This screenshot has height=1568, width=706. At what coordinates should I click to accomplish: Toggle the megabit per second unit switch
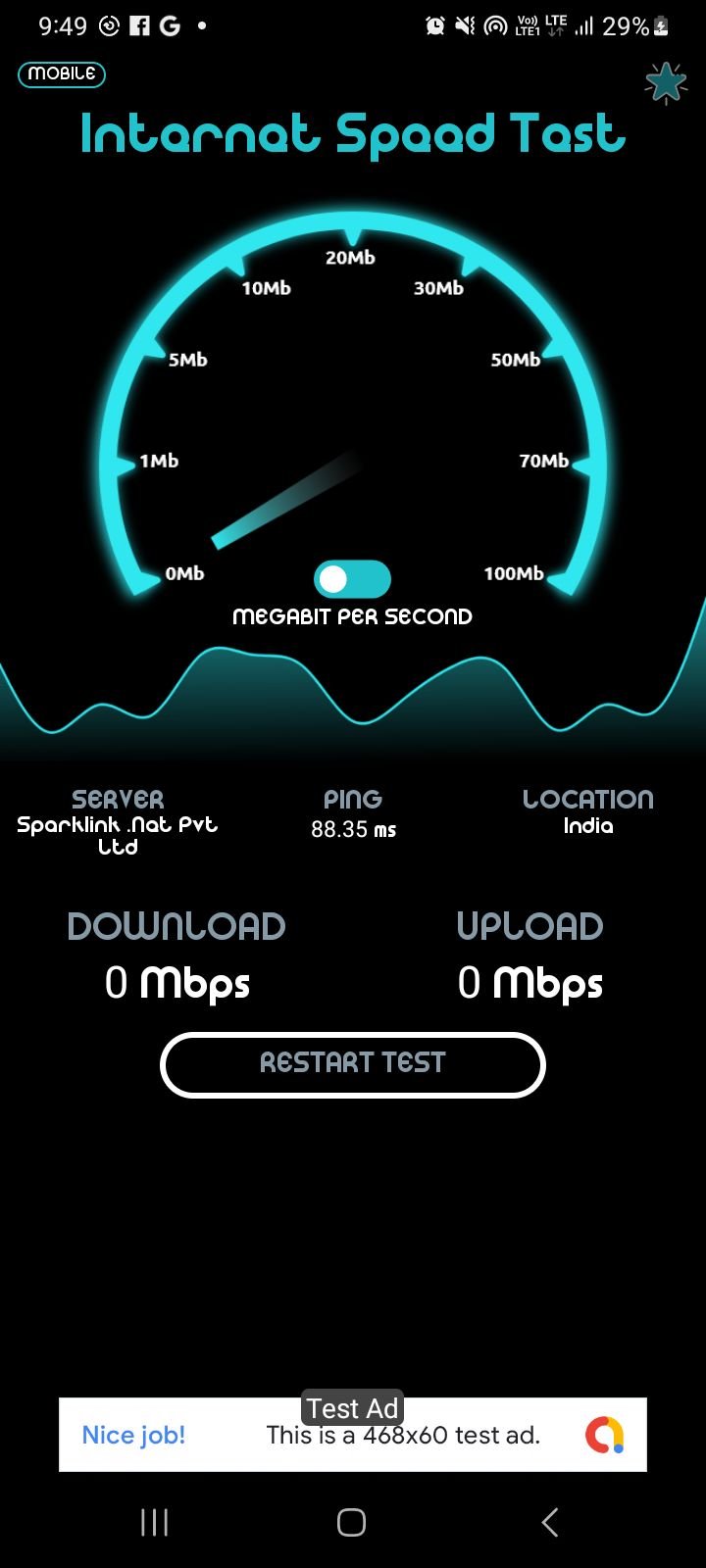tap(352, 579)
